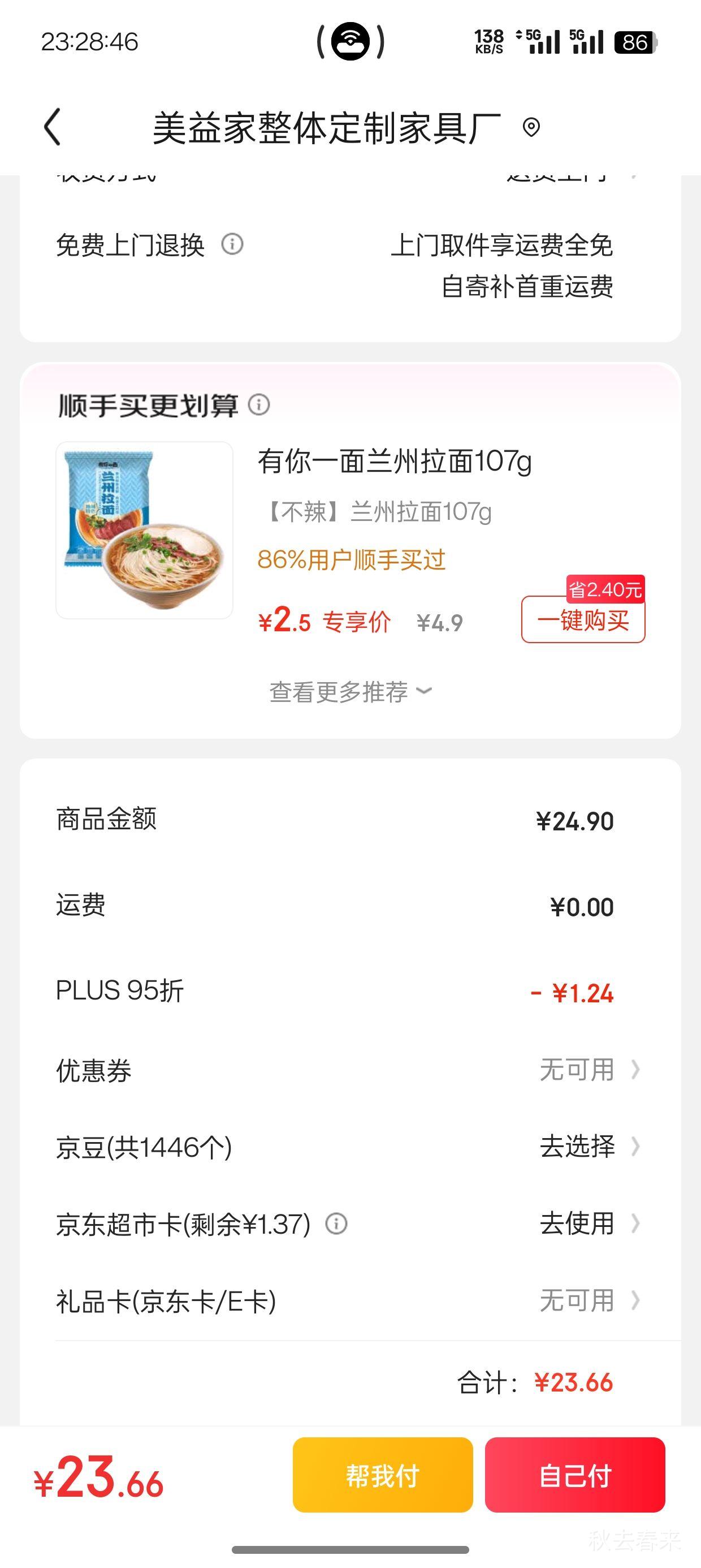The image size is (701, 1568).
Task: Tap the back arrow at top left
Action: [x=51, y=127]
